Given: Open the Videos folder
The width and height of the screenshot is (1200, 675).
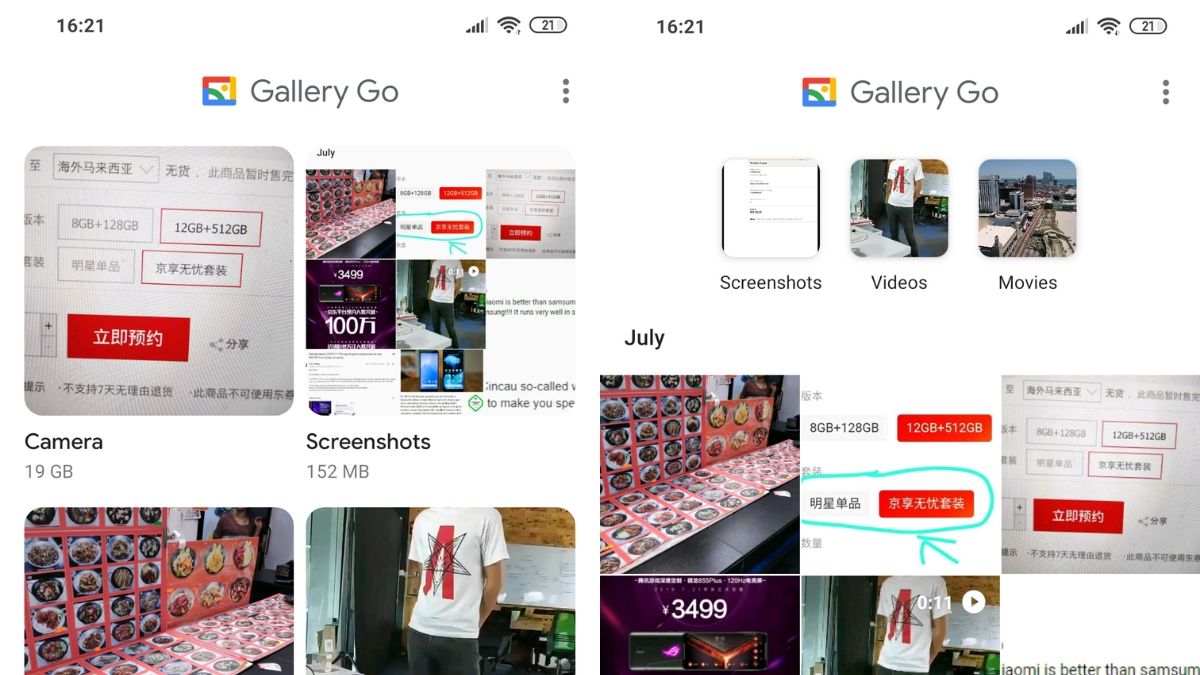Looking at the screenshot, I should pos(899,209).
